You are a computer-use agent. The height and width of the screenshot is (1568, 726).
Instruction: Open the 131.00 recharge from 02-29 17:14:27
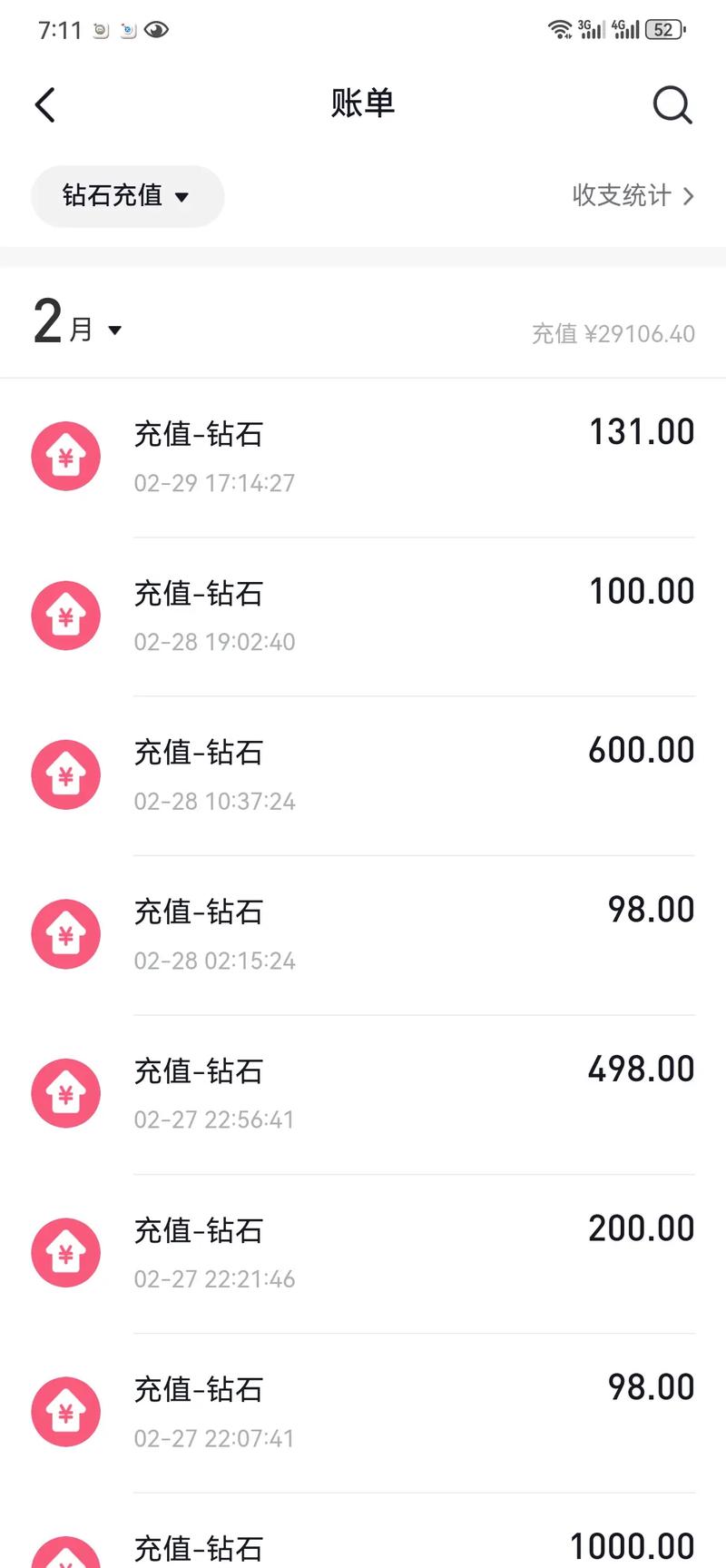(x=363, y=457)
